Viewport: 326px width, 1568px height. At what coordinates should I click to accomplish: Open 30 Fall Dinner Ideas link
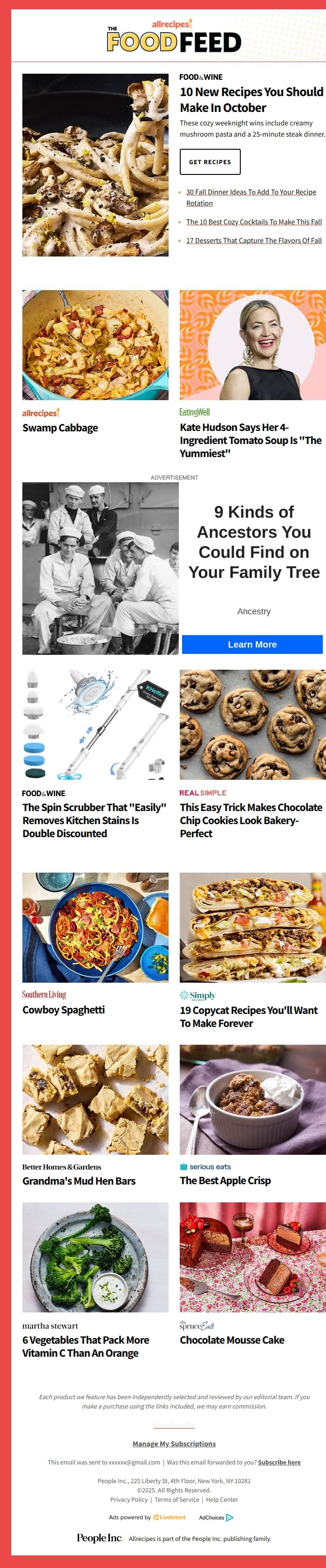point(251,192)
